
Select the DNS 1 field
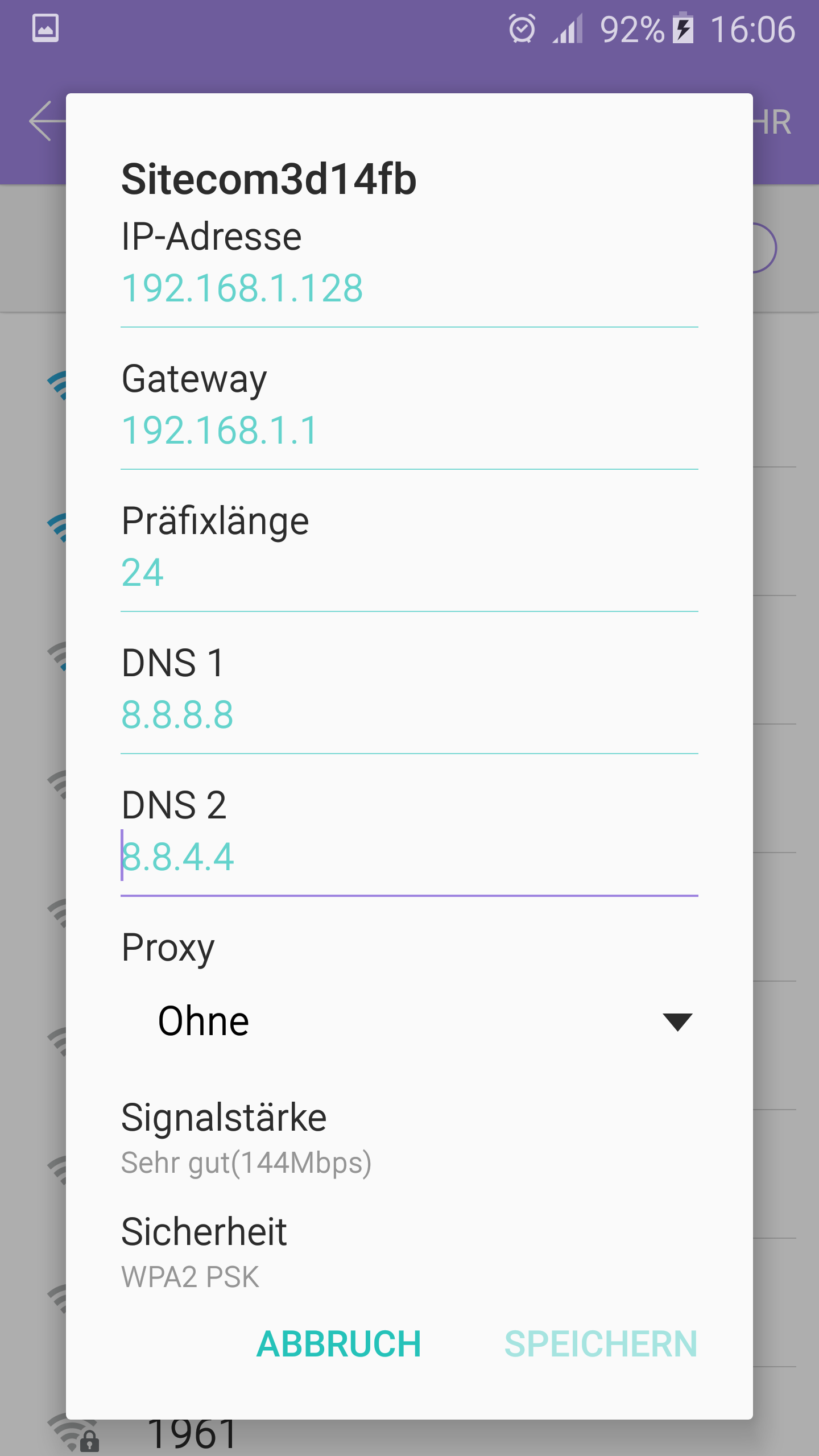[x=408, y=715]
